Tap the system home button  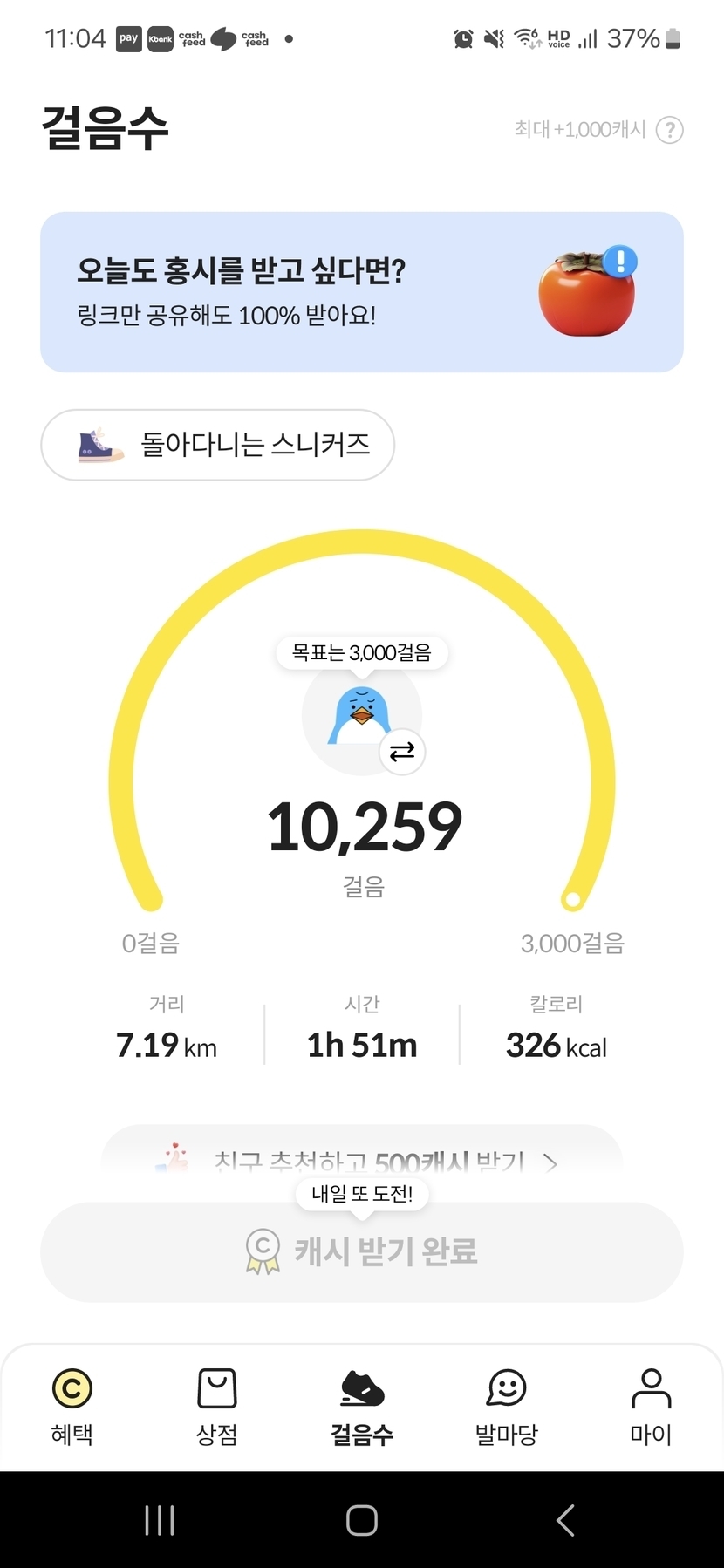coord(362,1520)
